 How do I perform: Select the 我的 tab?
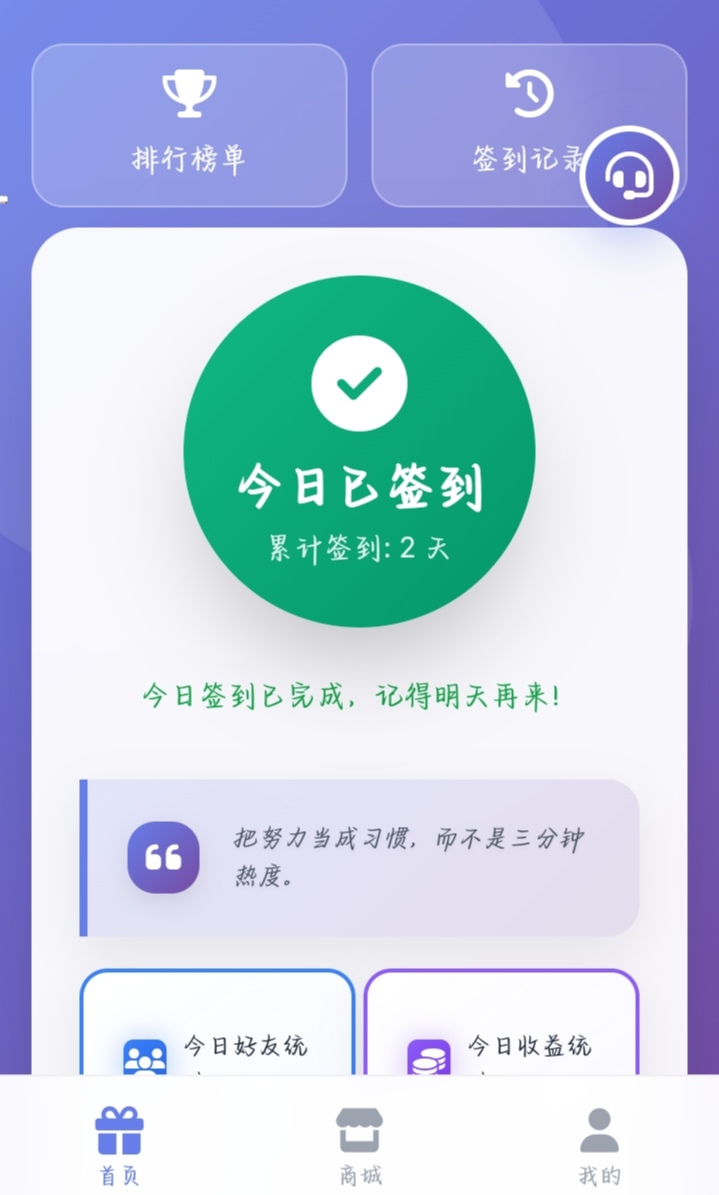point(599,1146)
